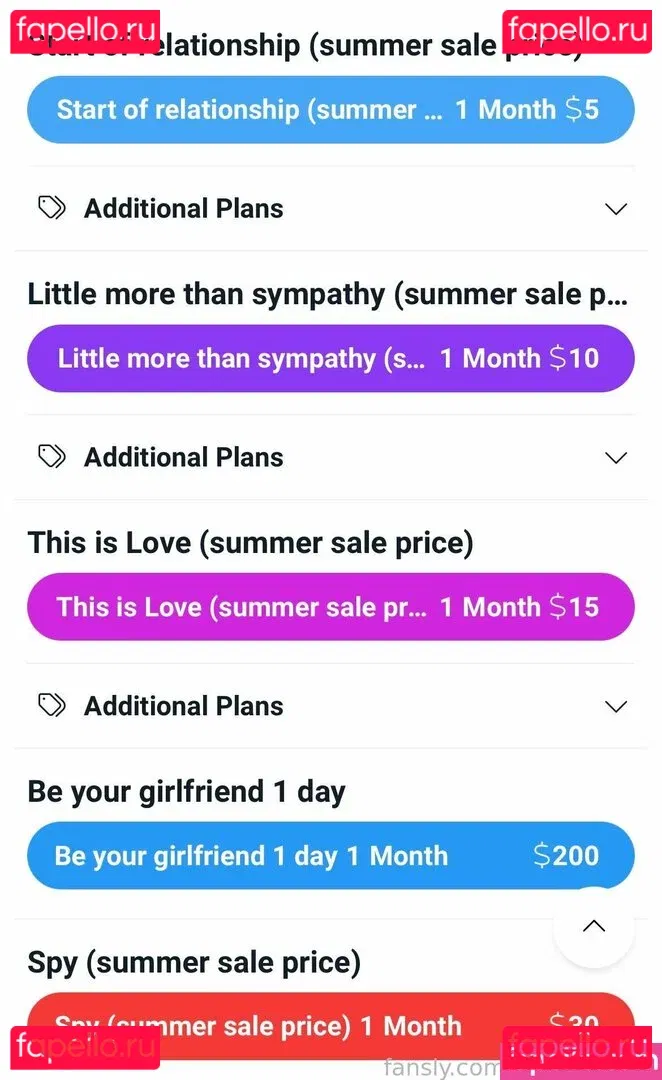This screenshot has height=1080, width=662.
Task: Subscribe to Start of relationship for $5
Action: pos(330,110)
